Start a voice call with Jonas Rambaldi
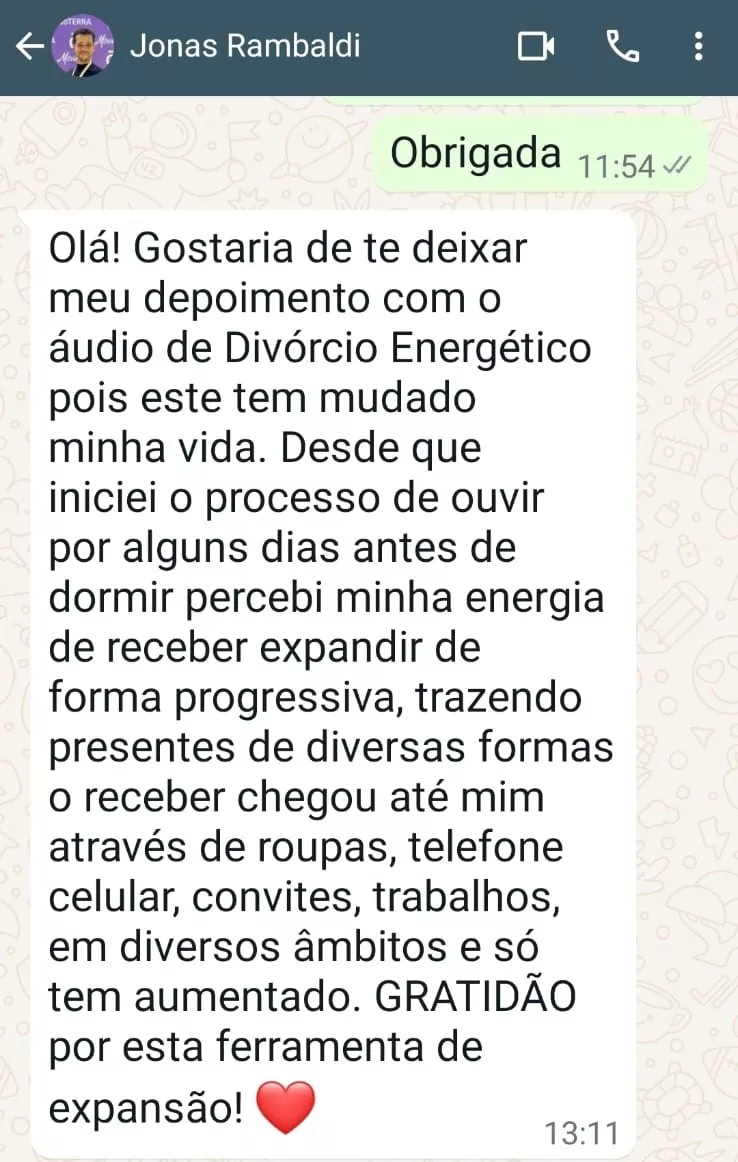Viewport: 738px width, 1162px height. point(623,46)
